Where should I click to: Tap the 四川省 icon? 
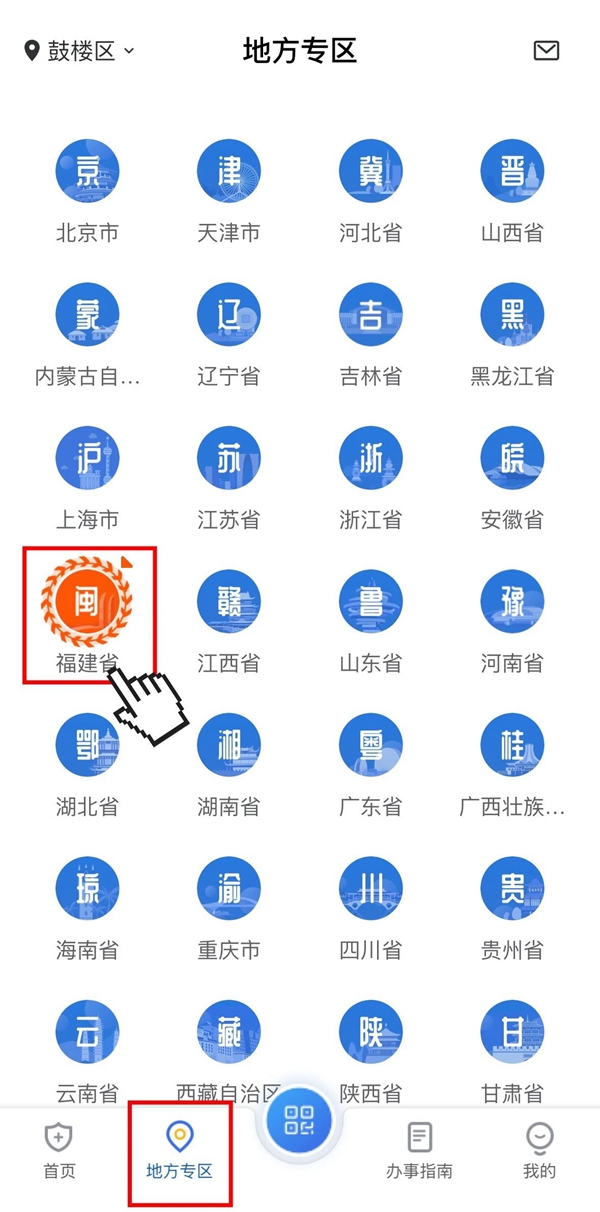click(370, 888)
